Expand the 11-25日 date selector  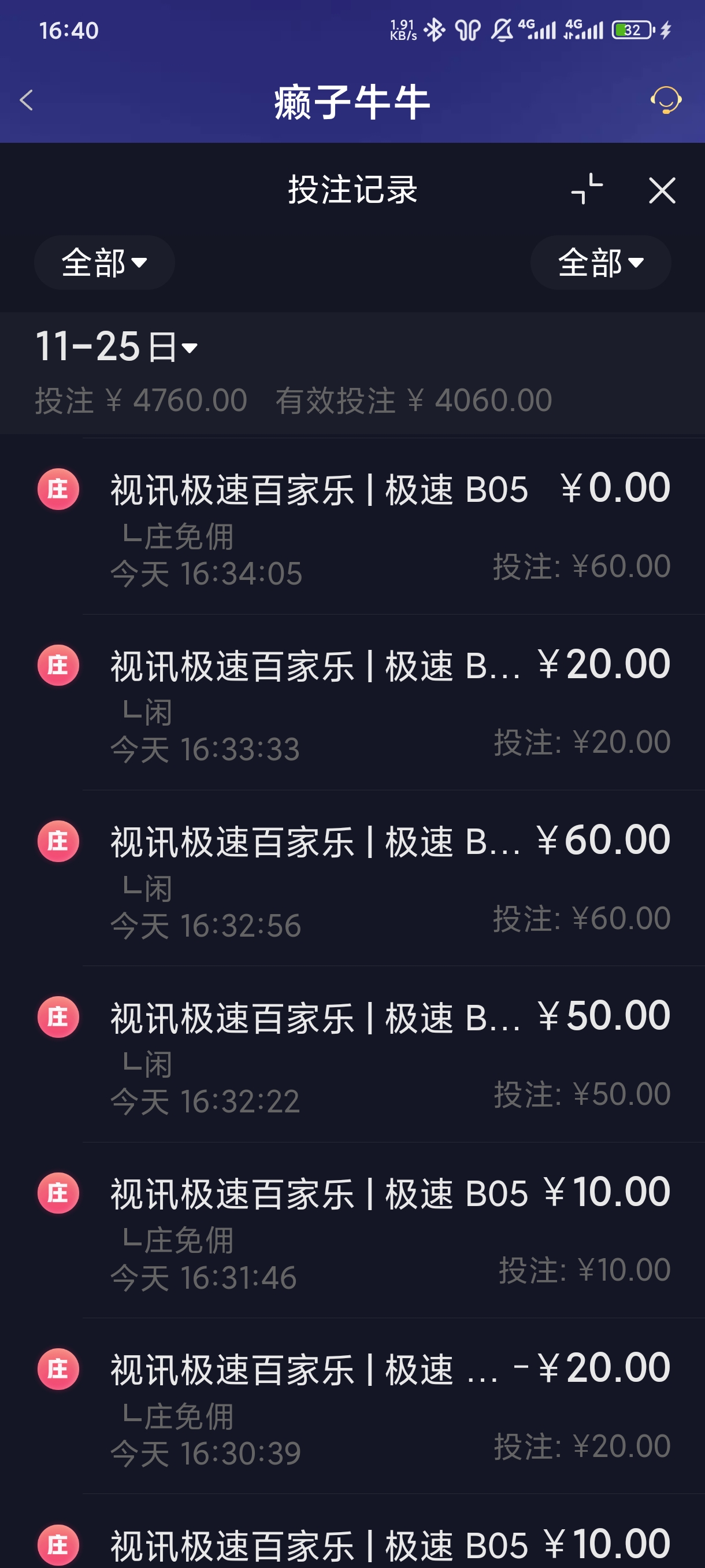click(116, 348)
